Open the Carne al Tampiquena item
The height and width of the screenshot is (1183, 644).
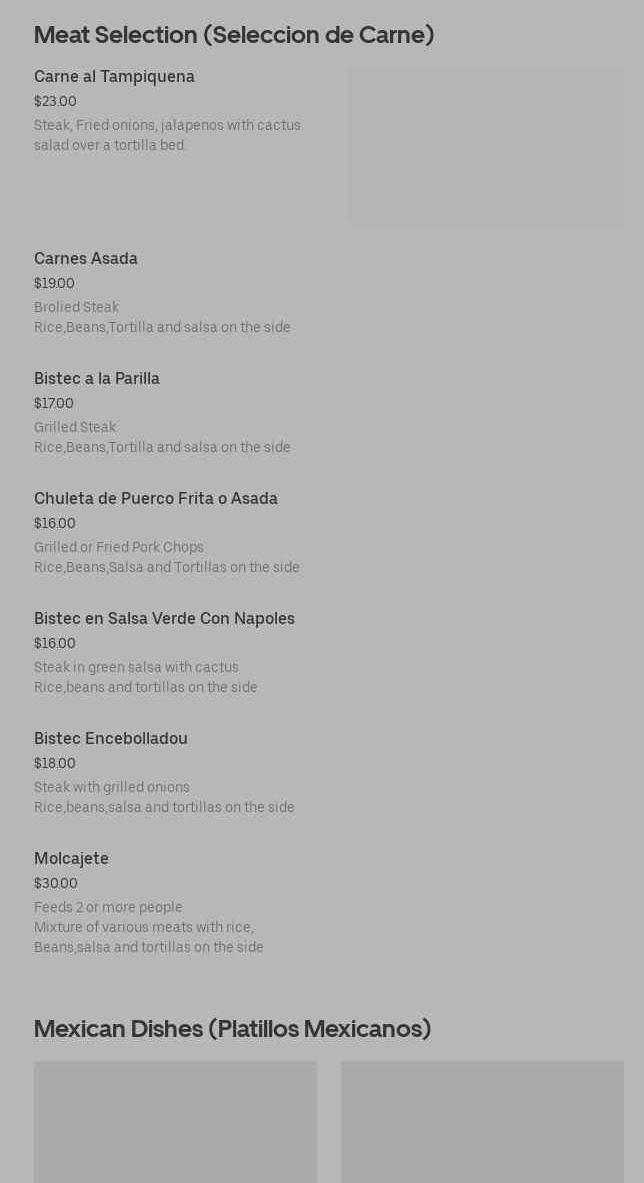click(115, 77)
